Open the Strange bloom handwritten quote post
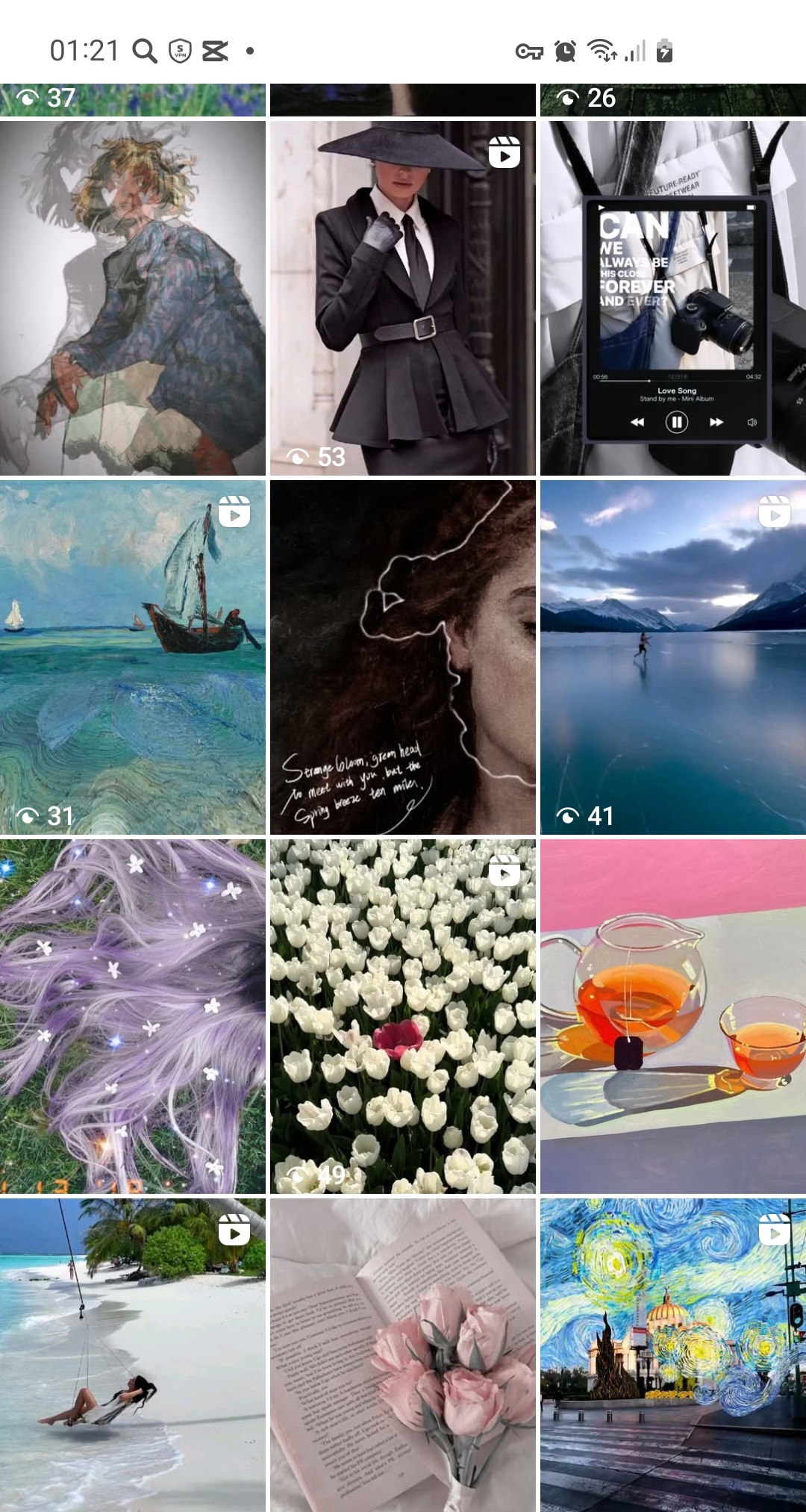 pyautogui.click(x=402, y=657)
